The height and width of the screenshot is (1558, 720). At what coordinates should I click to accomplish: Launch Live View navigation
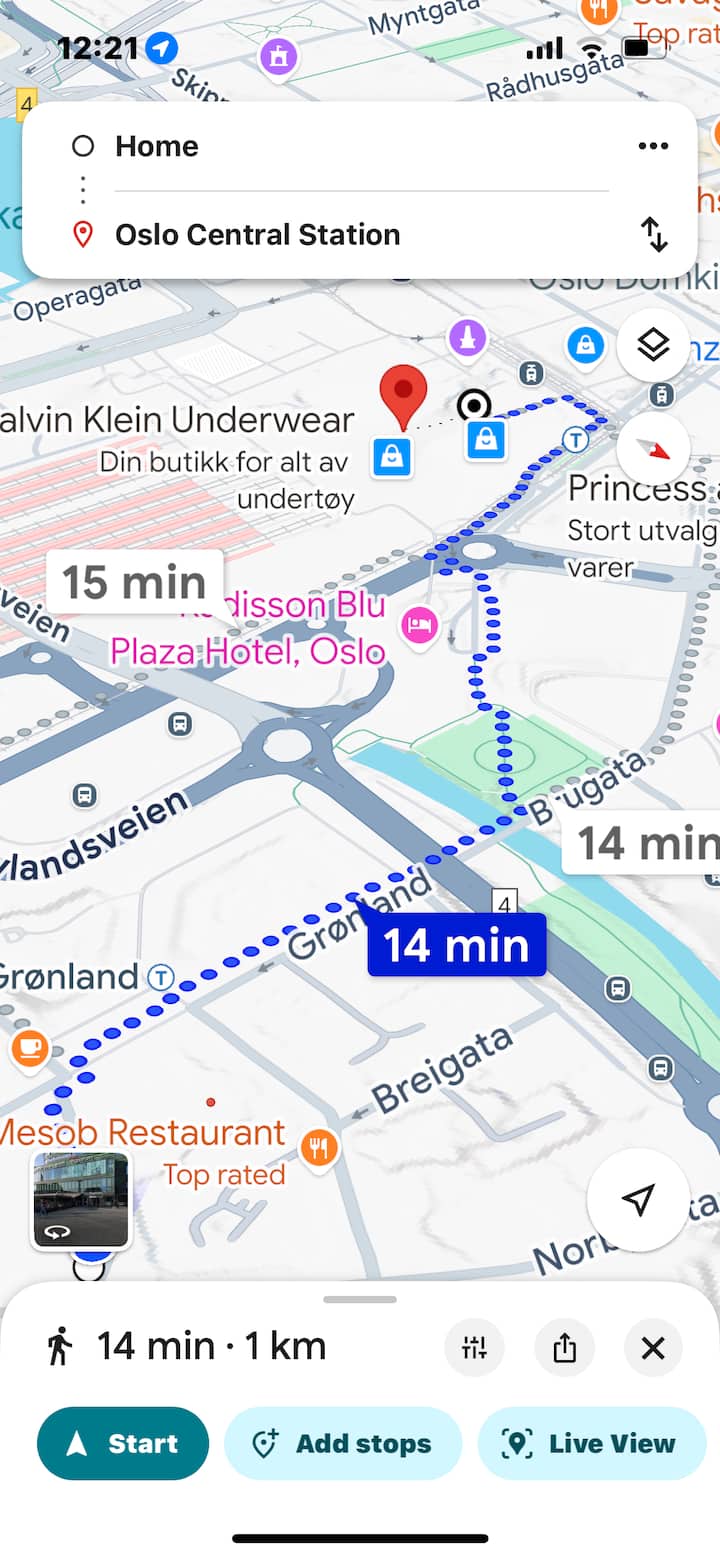tap(592, 1443)
